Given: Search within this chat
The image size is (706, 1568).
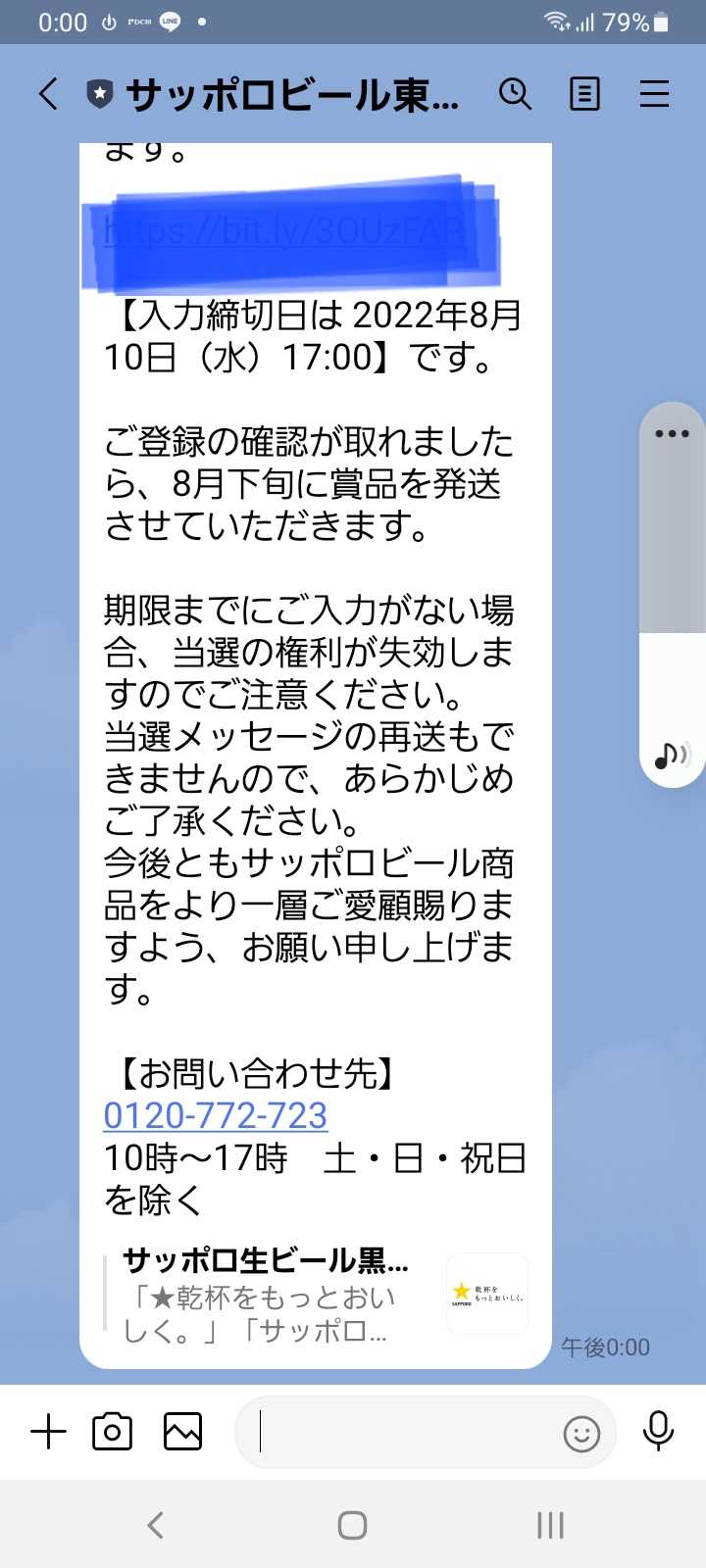Looking at the screenshot, I should [x=515, y=94].
